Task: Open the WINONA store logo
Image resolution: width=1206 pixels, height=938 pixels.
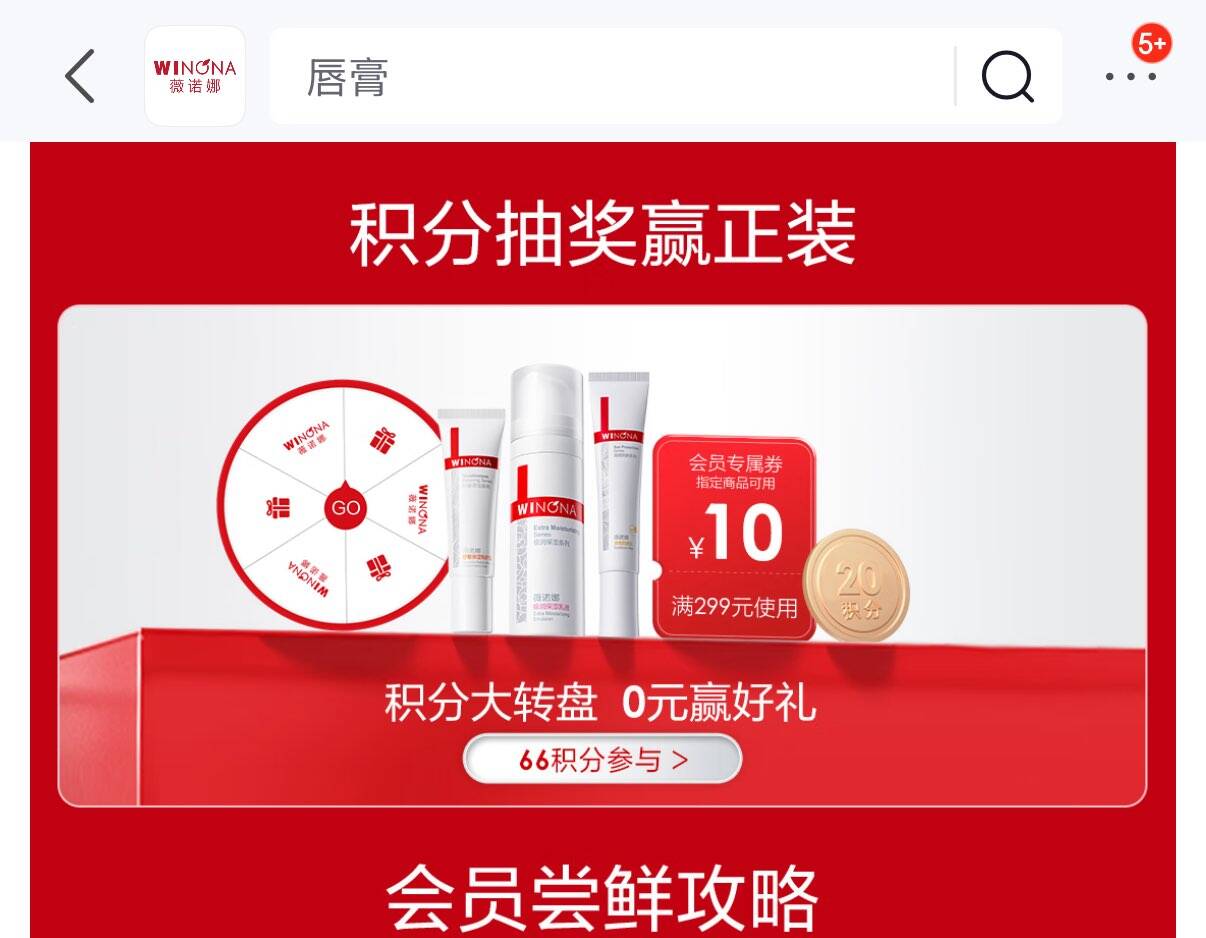Action: click(195, 76)
